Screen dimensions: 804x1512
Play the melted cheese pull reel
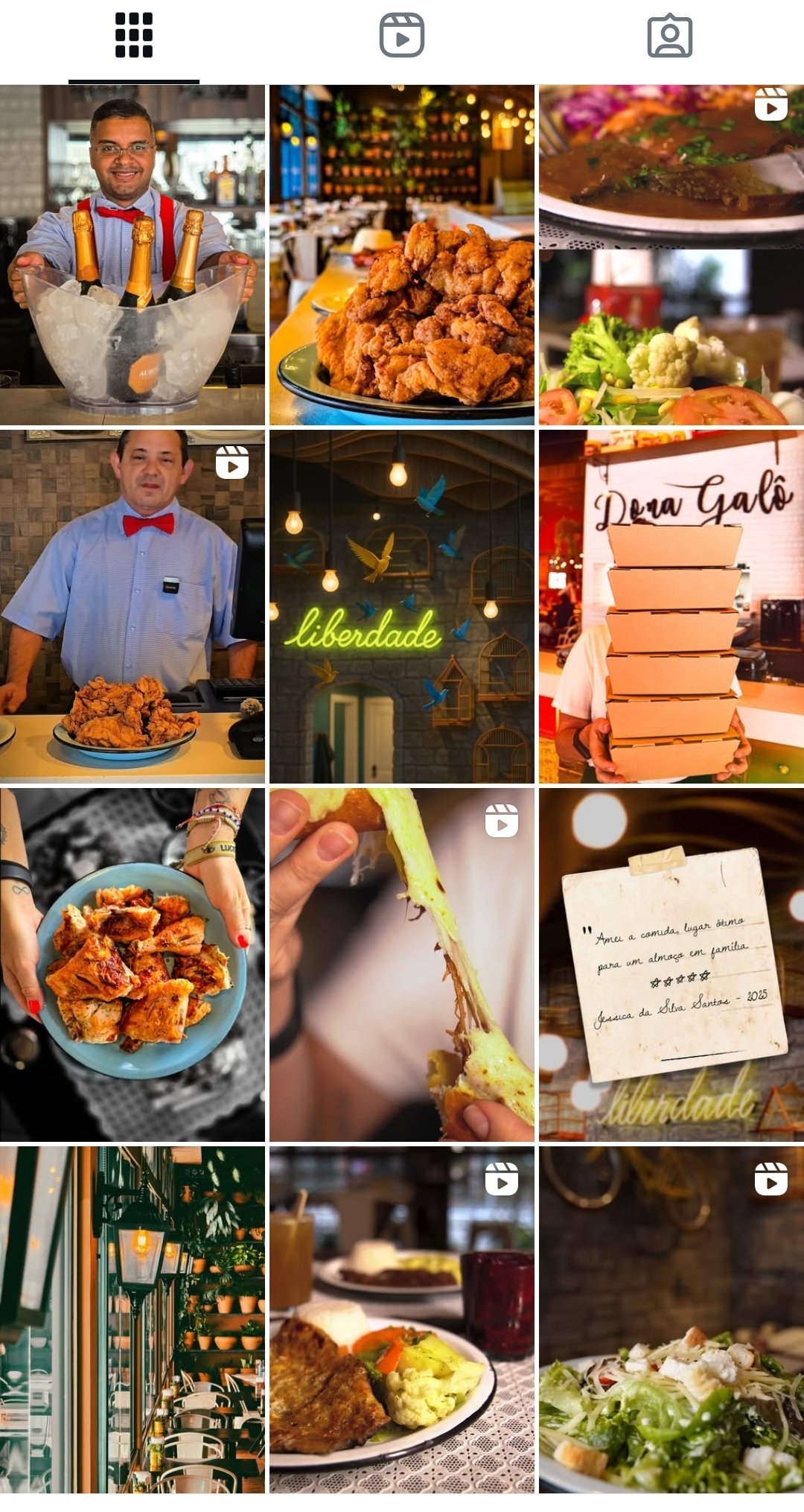402,965
